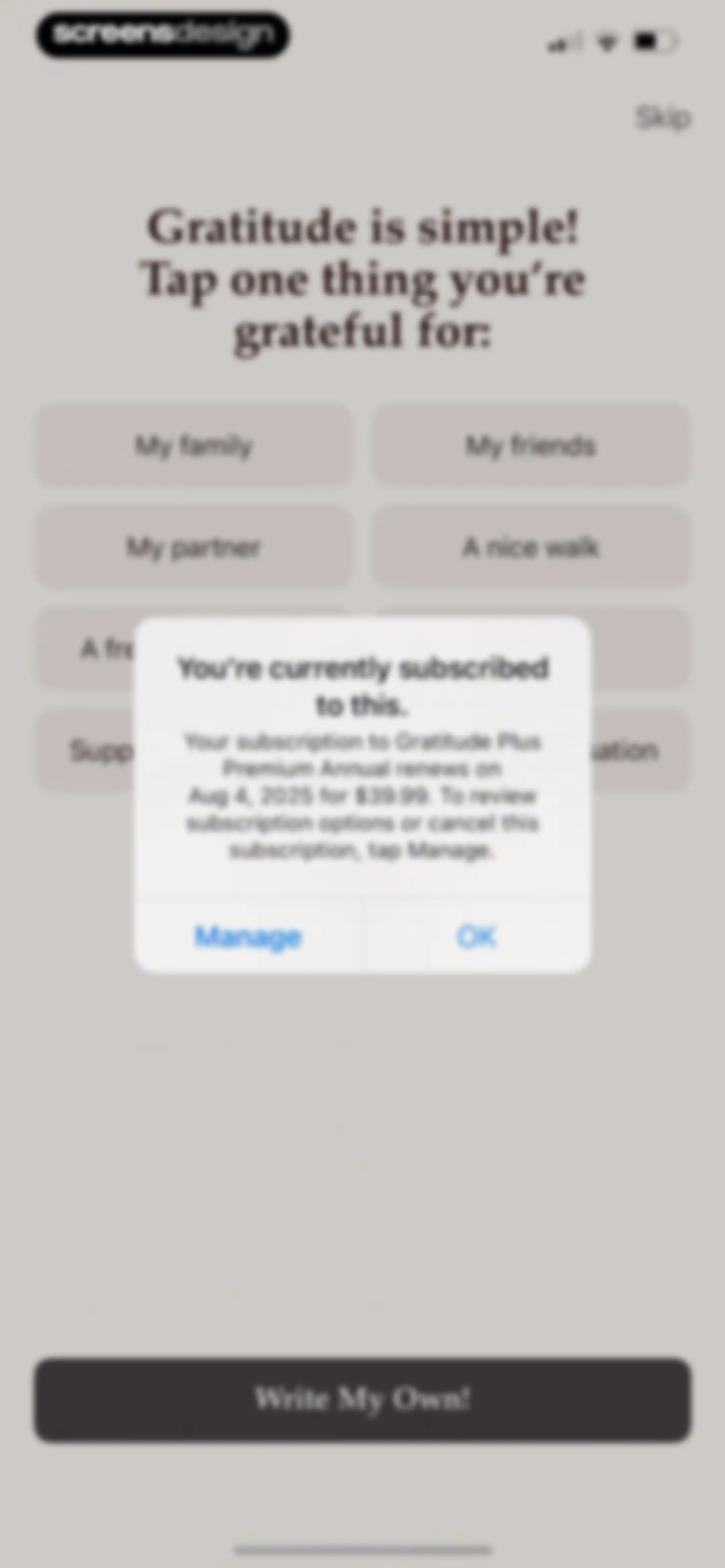The width and height of the screenshot is (725, 1568).
Task: Tap Manage in the subscription dialog
Action: 248,936
